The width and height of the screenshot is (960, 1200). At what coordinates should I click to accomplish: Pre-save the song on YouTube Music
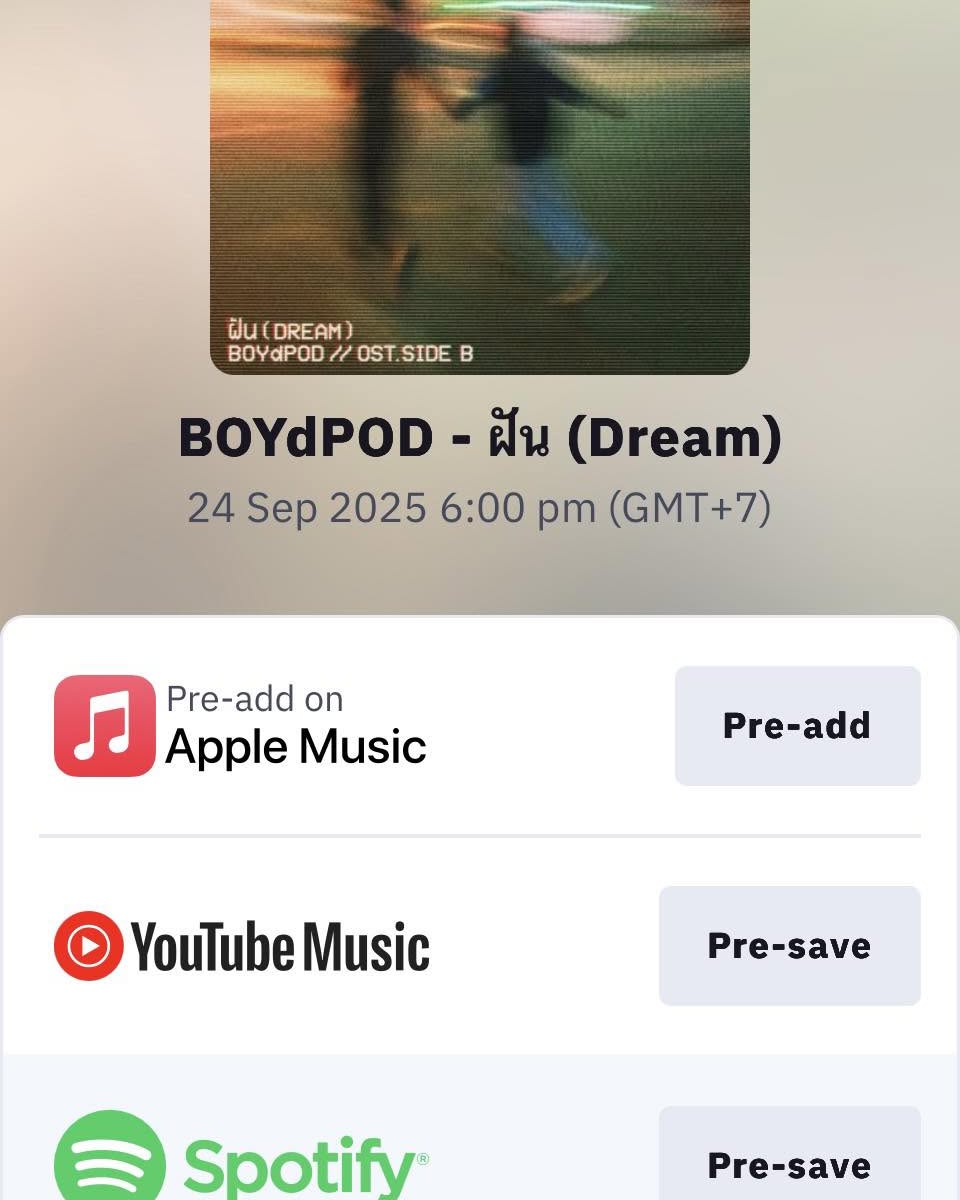(789, 946)
